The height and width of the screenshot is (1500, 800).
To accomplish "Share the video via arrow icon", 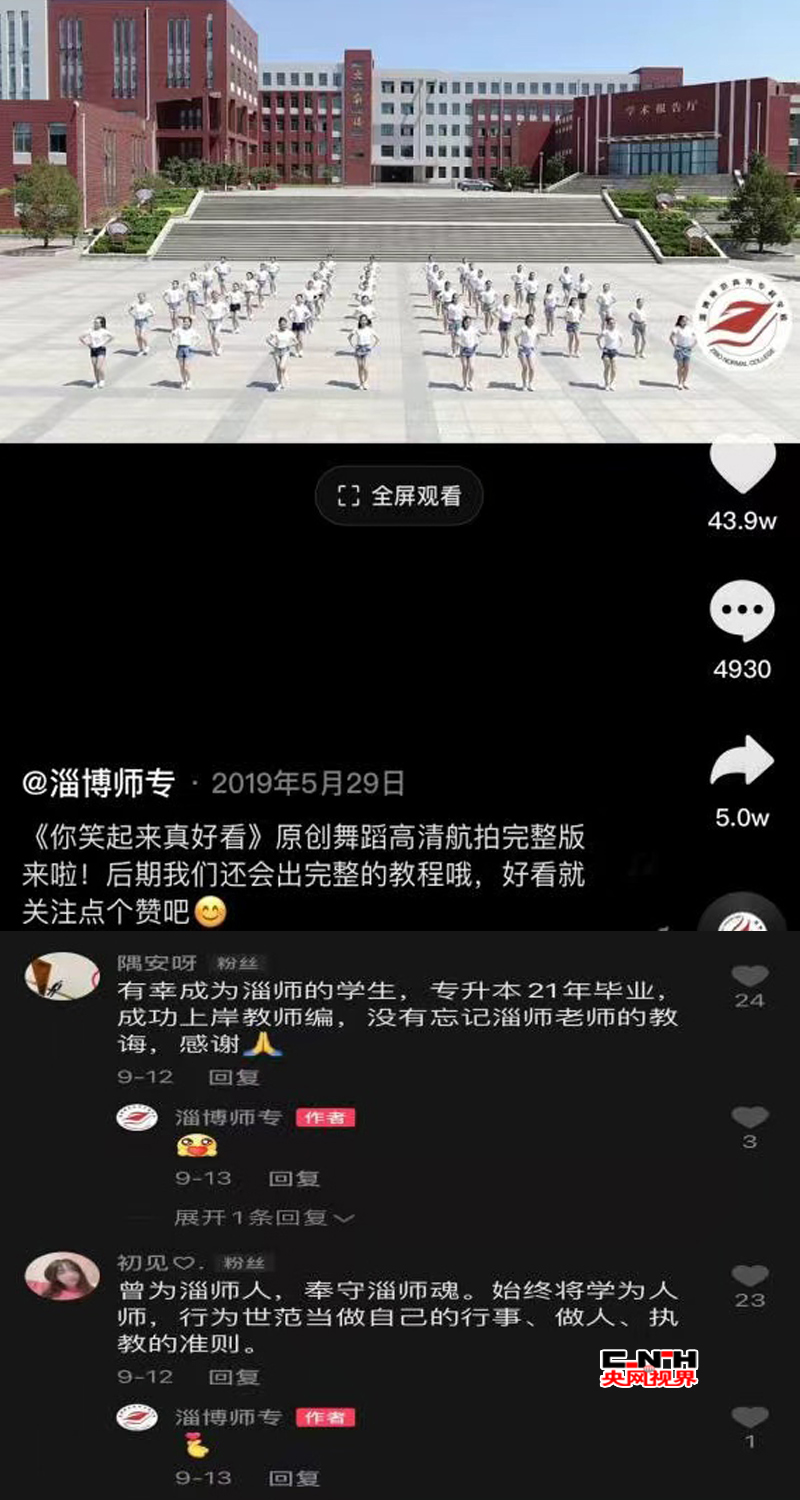I will click(742, 762).
